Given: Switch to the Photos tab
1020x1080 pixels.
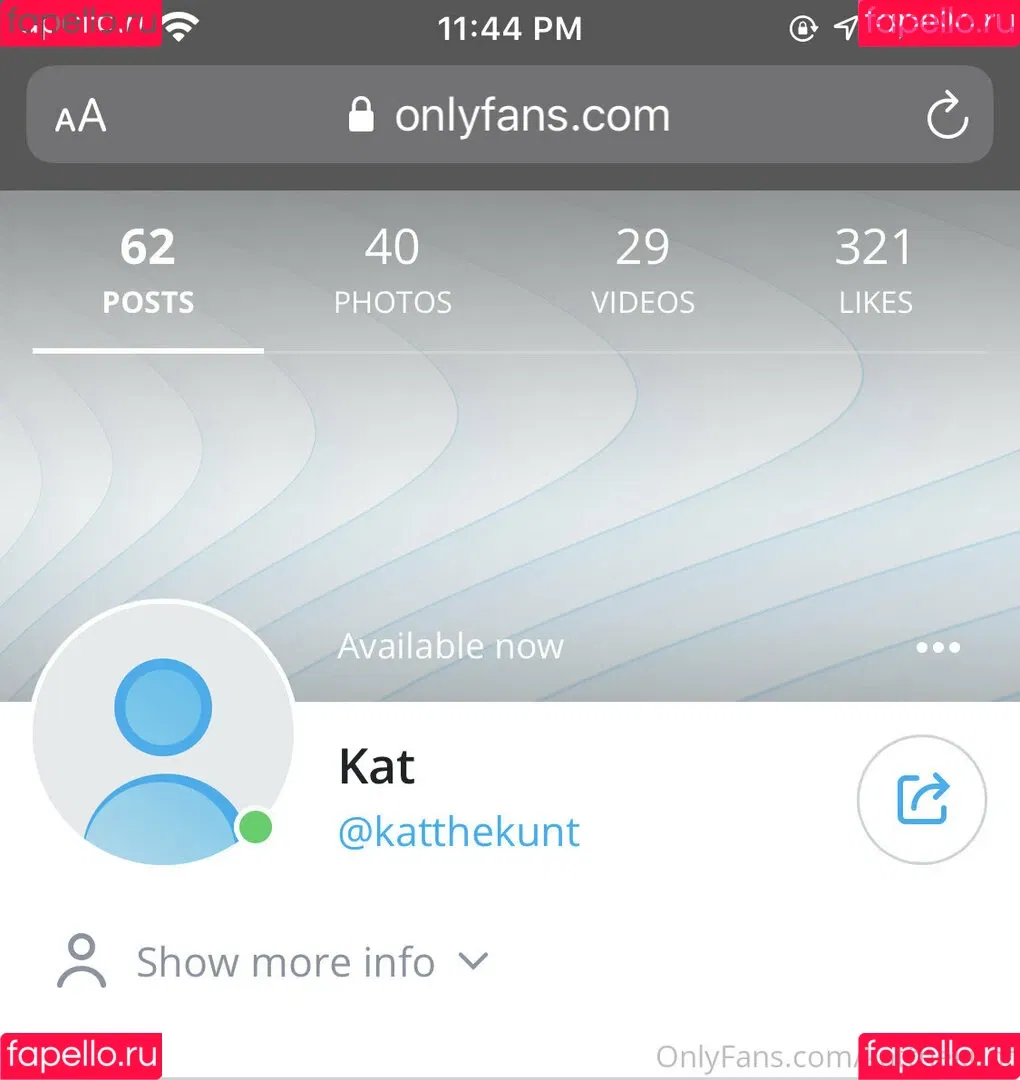Looking at the screenshot, I should pyautogui.click(x=392, y=272).
